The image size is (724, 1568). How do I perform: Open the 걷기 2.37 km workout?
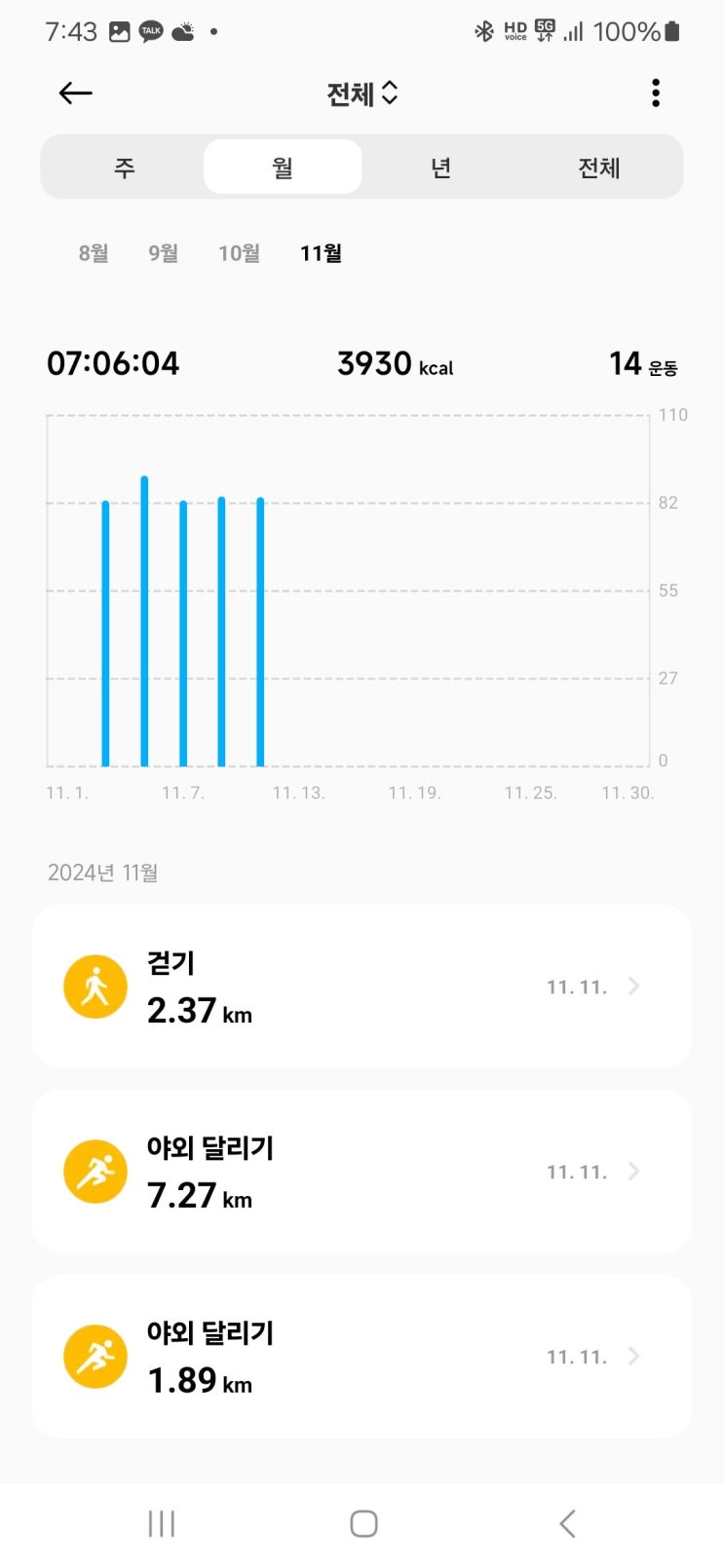(362, 987)
